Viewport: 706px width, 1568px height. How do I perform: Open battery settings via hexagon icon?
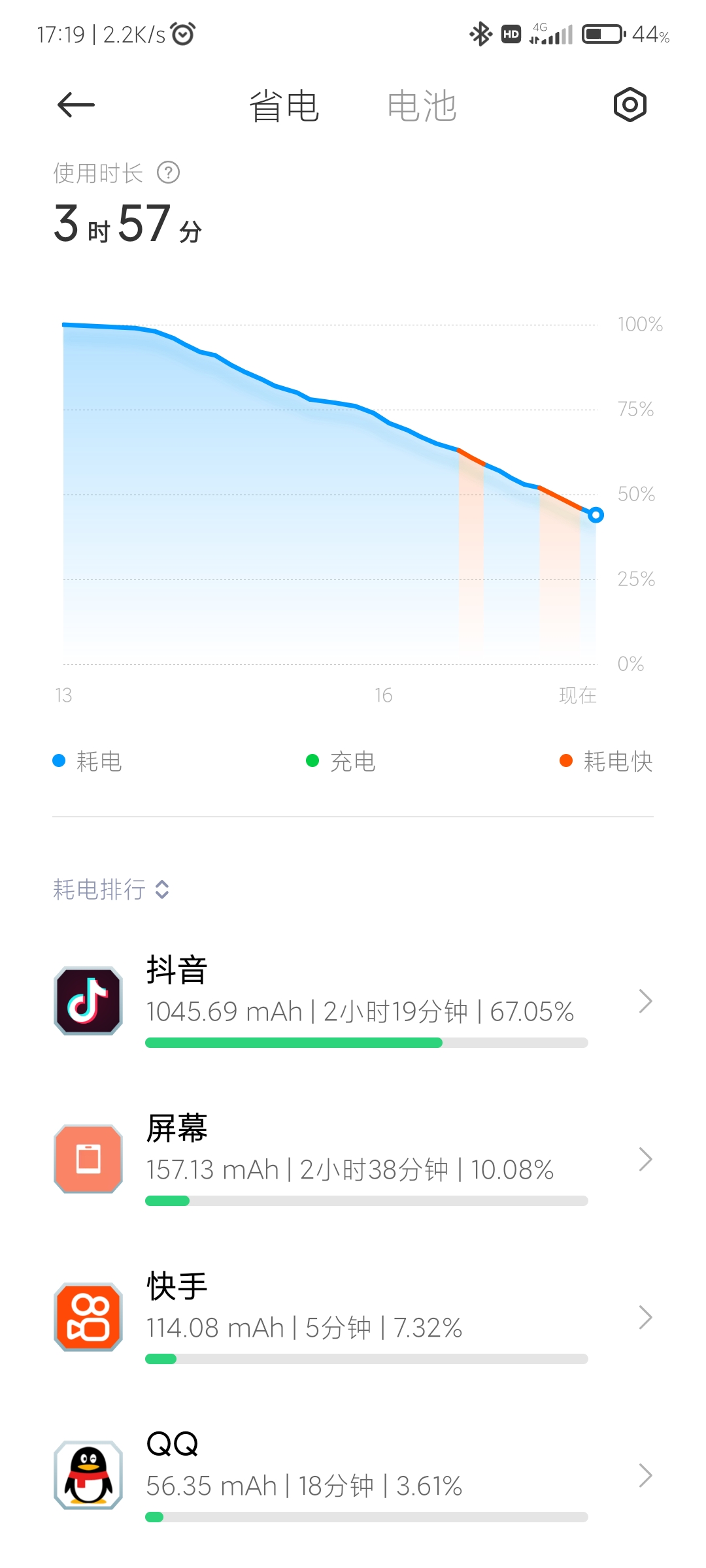tap(630, 105)
